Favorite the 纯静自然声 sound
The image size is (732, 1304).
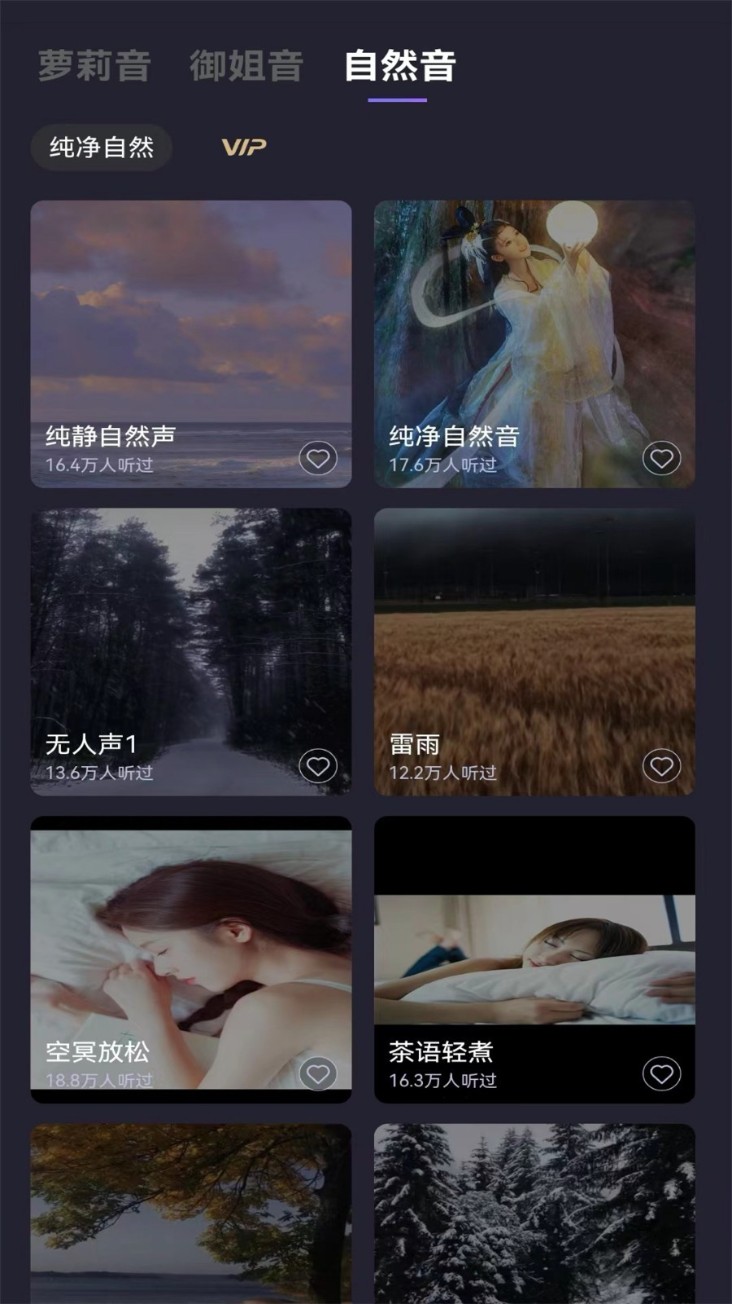[319, 459]
